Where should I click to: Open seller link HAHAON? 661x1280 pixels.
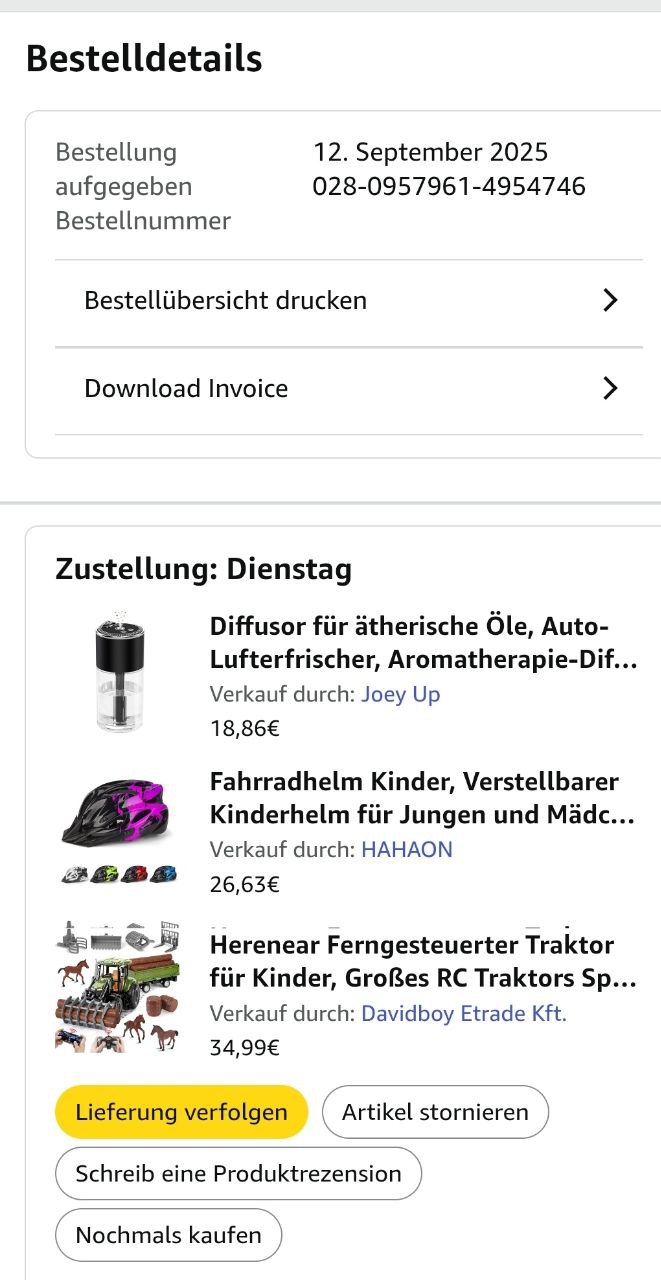406,850
